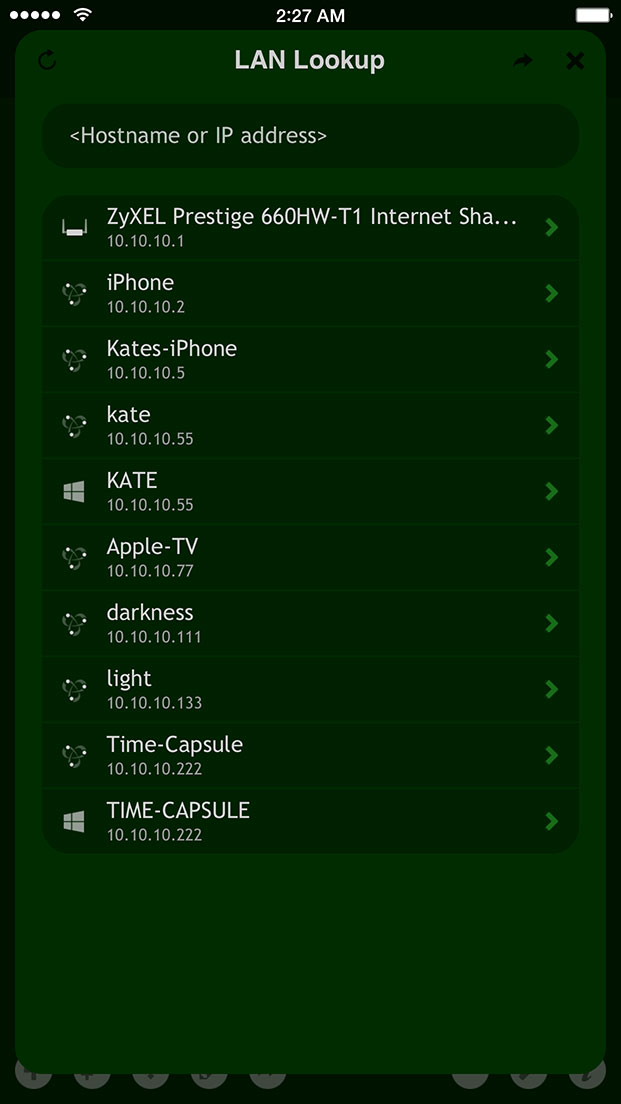Open the iPhone device at 10.10.10.2
The image size is (621, 1104).
310,294
